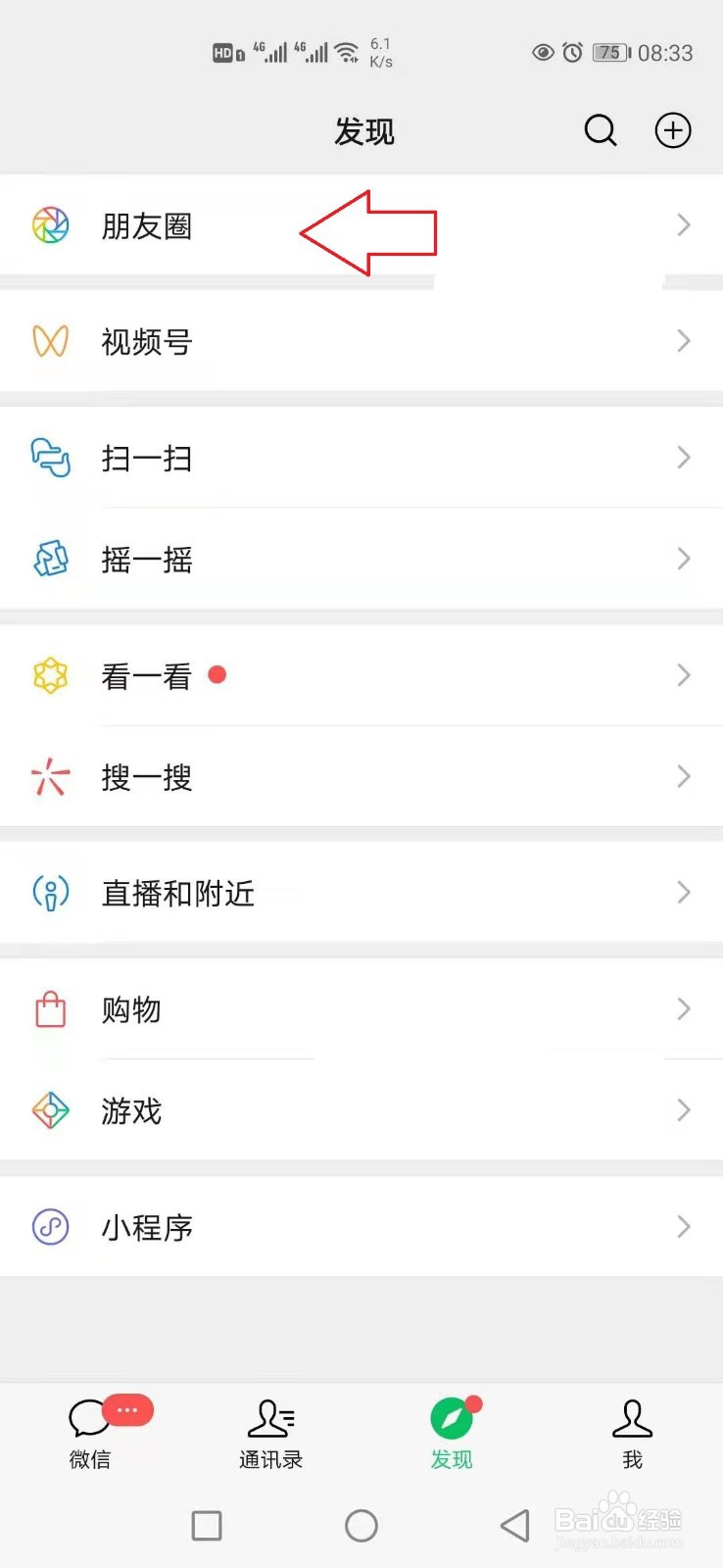This screenshot has width=723, height=1568.
Task: Open 直播和附近 by its text label
Action: 178,893
